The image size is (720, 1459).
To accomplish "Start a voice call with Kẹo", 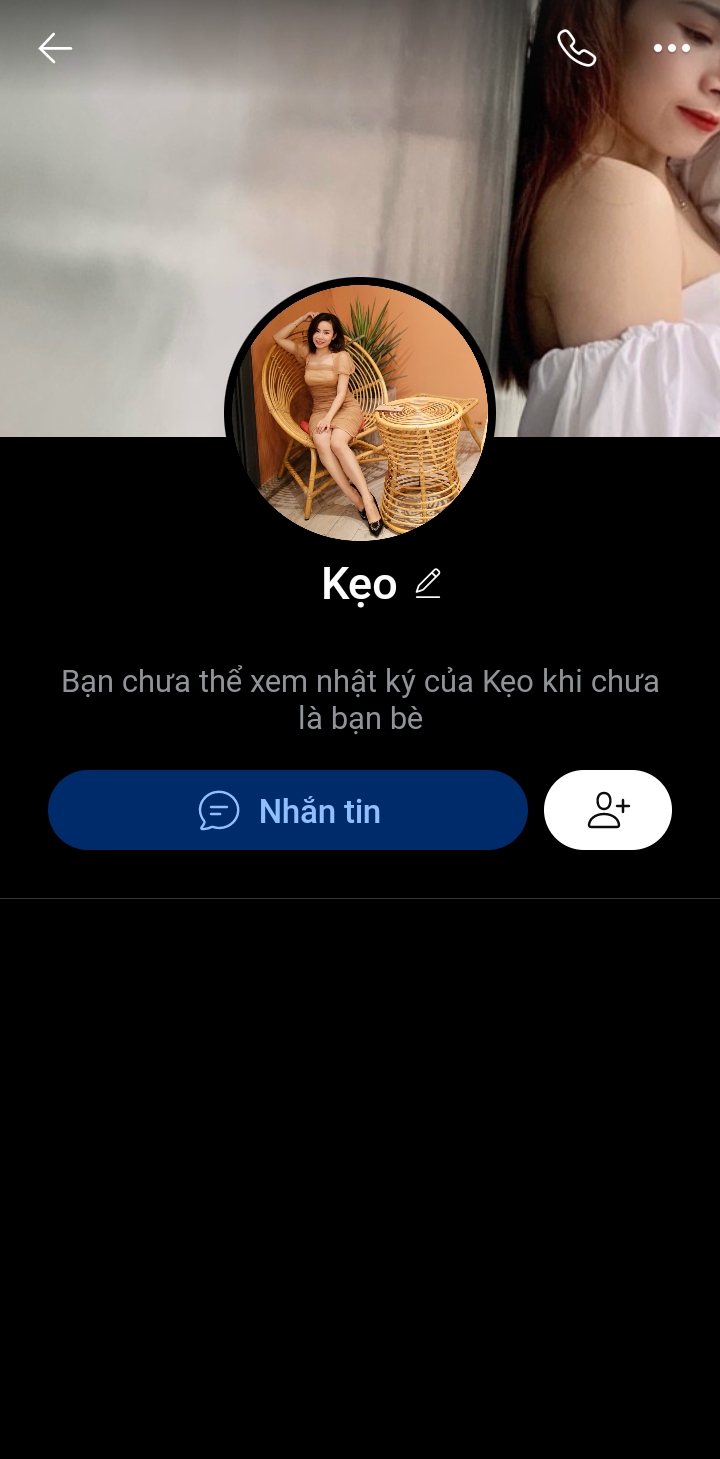I will coord(576,48).
